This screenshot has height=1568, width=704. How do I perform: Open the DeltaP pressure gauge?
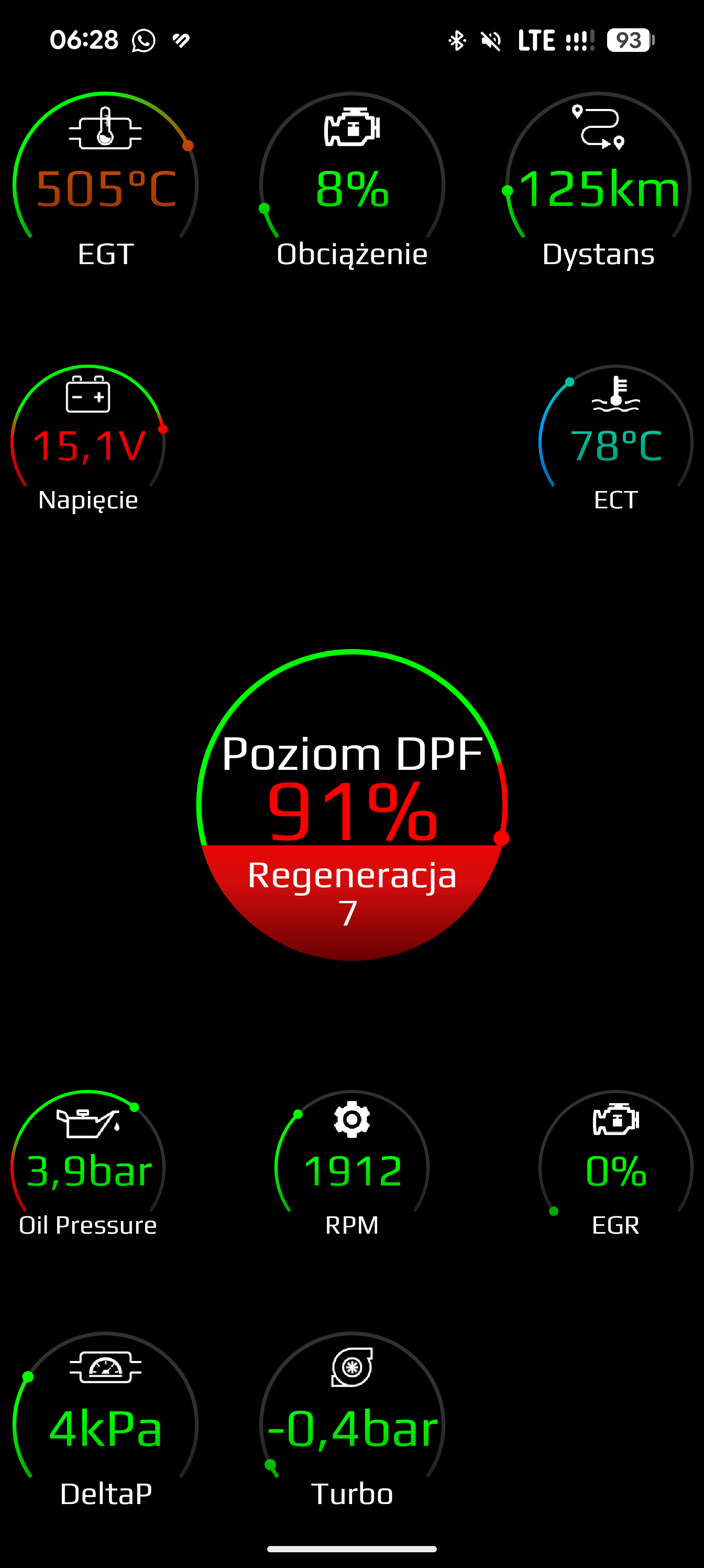click(x=106, y=1424)
